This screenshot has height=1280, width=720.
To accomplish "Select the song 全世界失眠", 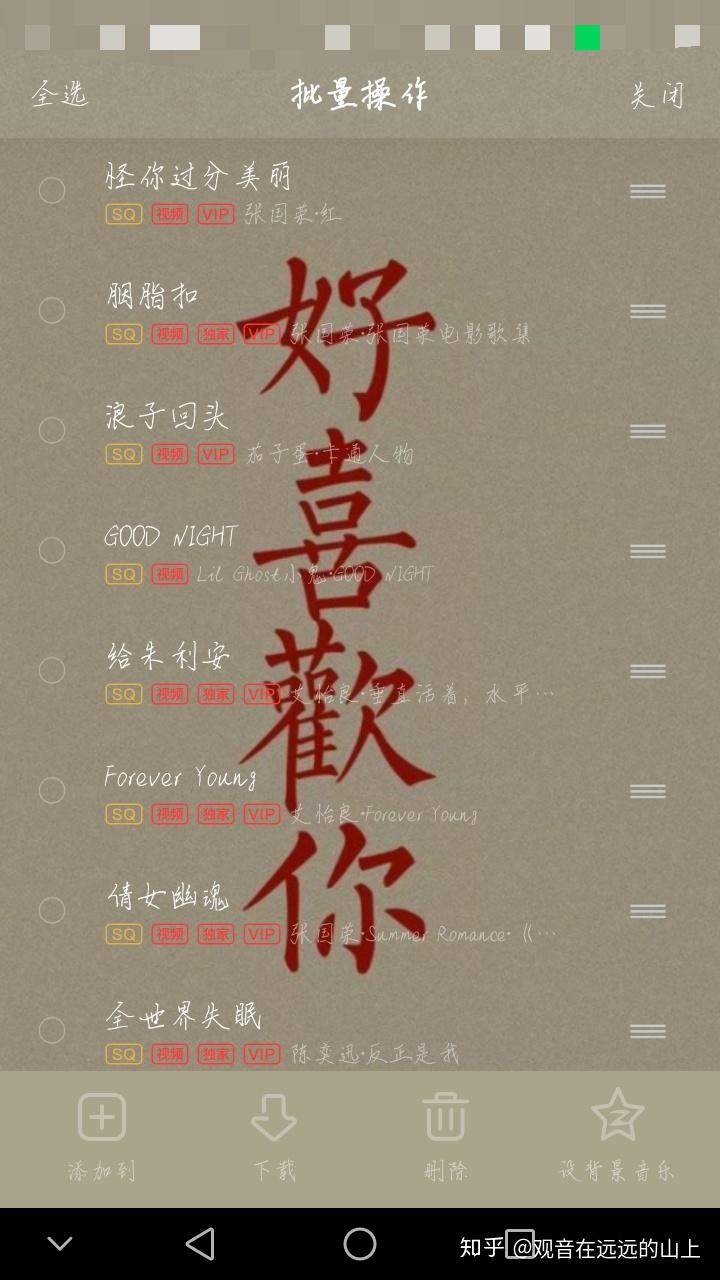I will coord(52,1031).
